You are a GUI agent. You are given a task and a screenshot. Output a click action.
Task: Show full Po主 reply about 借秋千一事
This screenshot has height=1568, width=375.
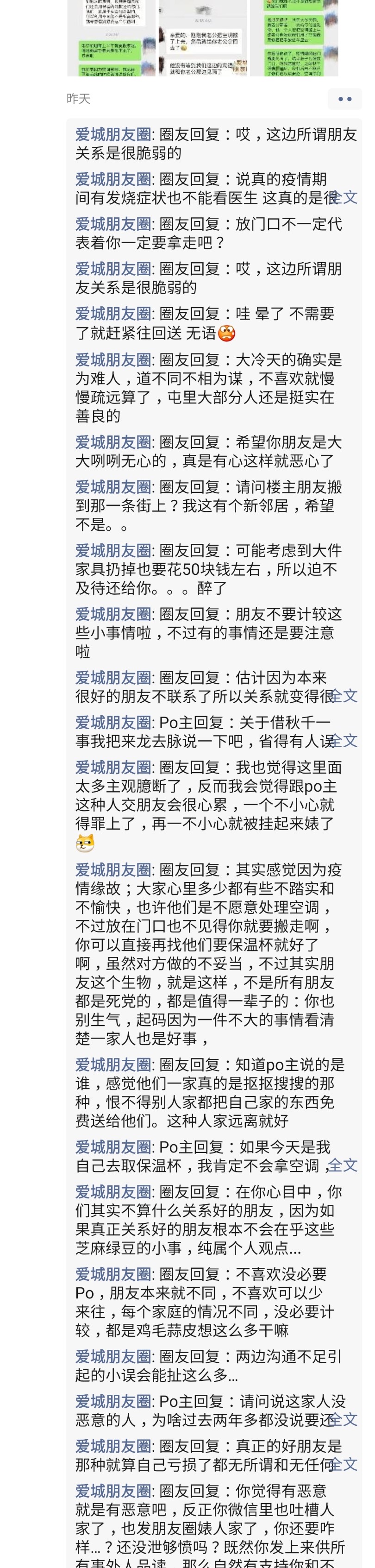344,742
